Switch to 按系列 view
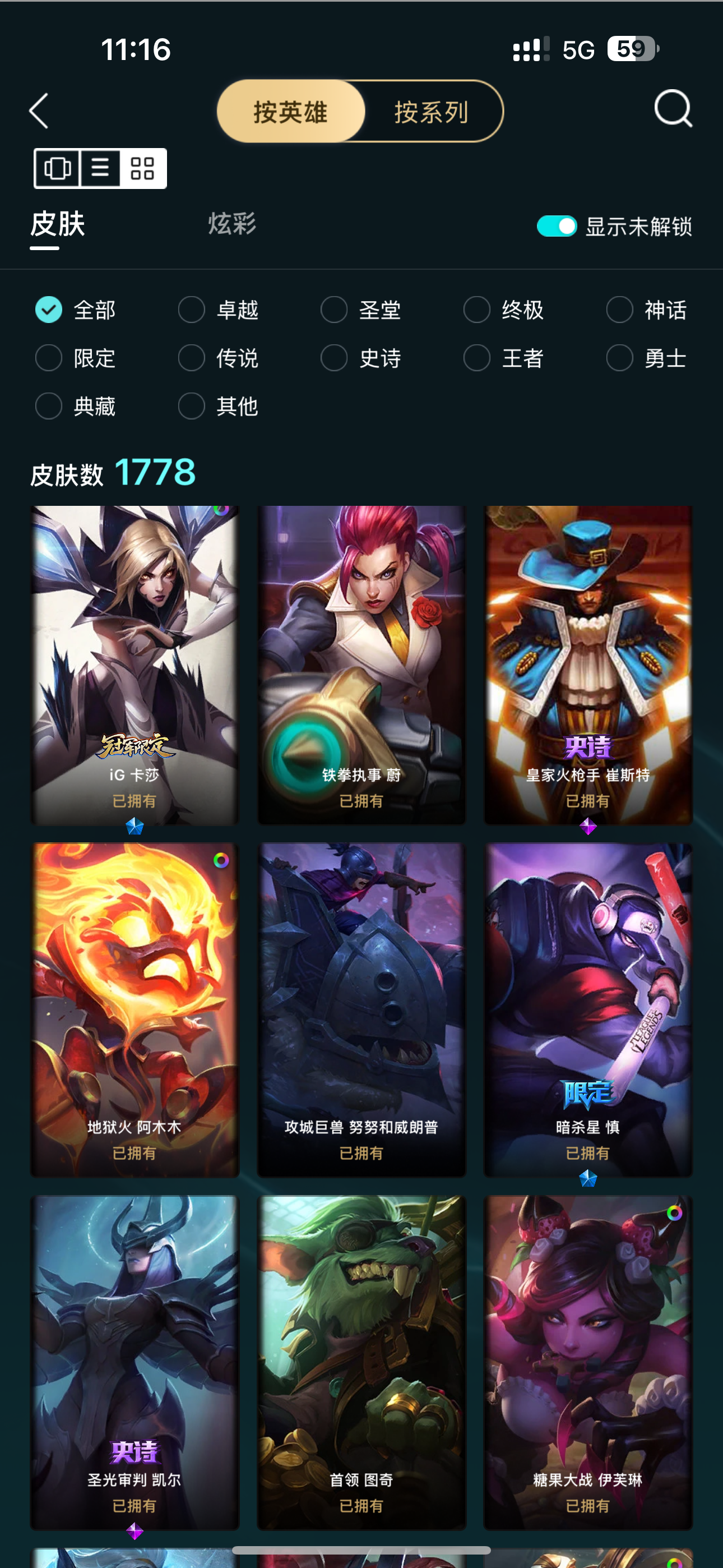The height and width of the screenshot is (1568, 723). [x=432, y=112]
